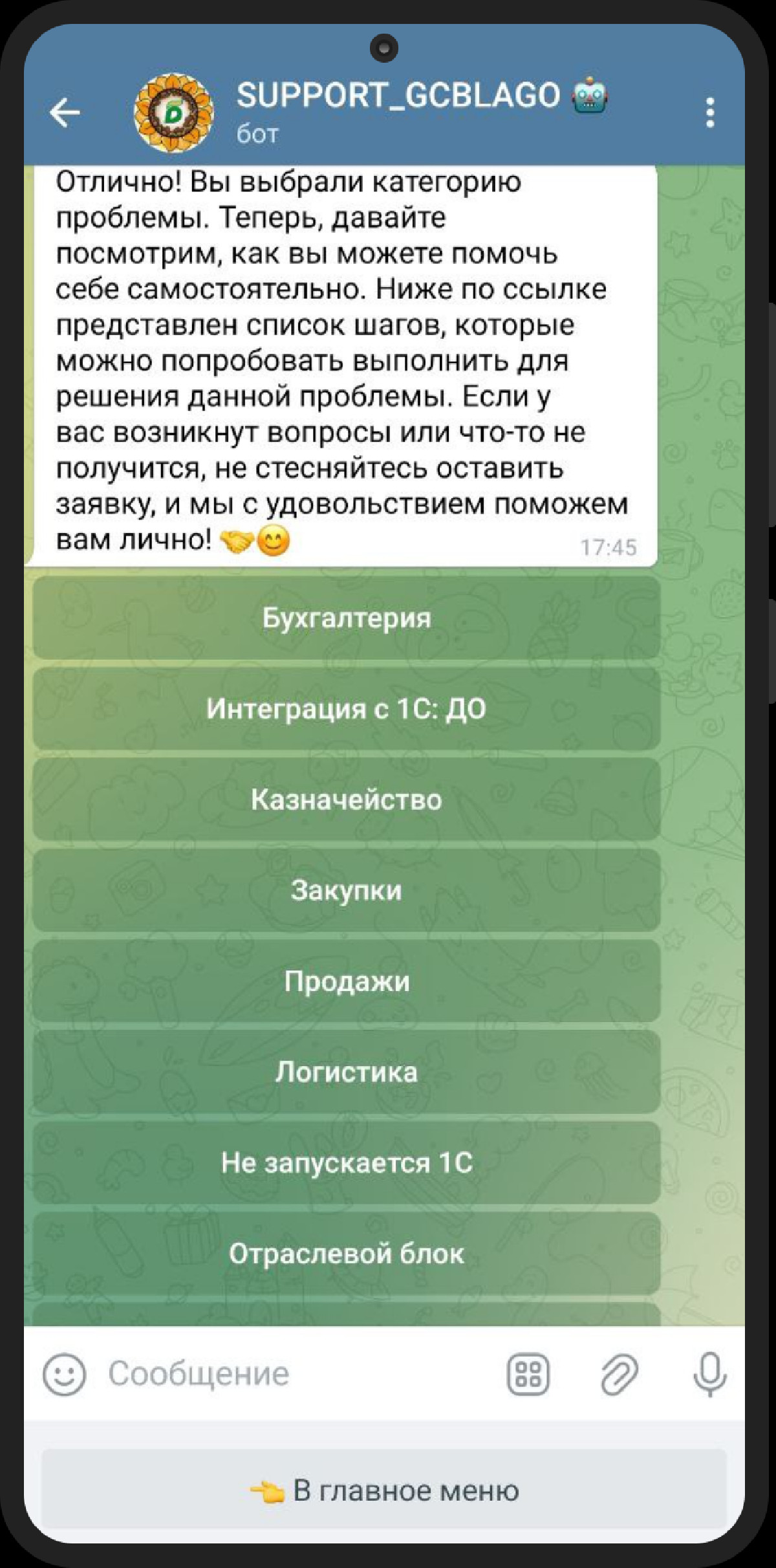The image size is (776, 1568).
Task: Return via В главное меню
Action: pyautogui.click(x=384, y=1491)
